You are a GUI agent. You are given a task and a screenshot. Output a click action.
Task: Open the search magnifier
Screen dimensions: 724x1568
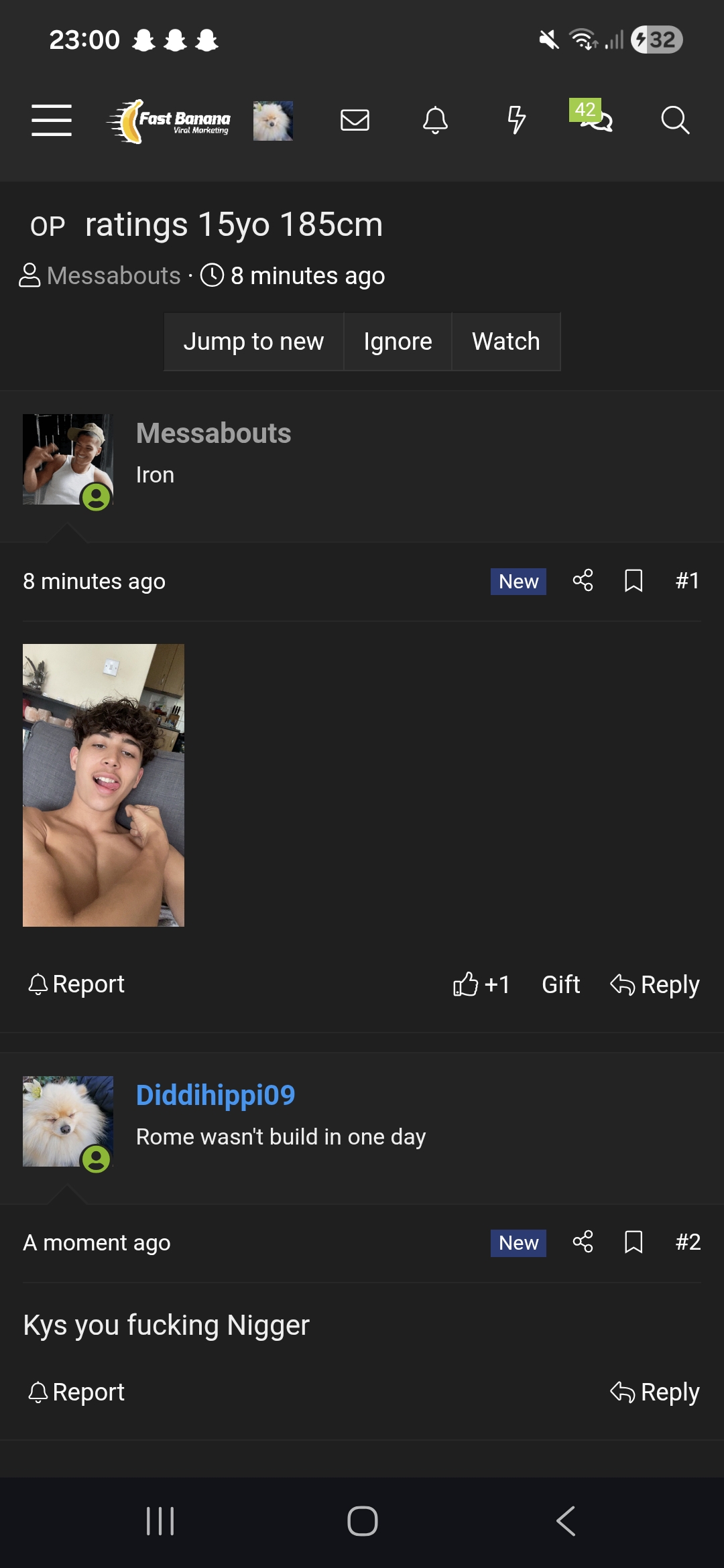pyautogui.click(x=675, y=121)
